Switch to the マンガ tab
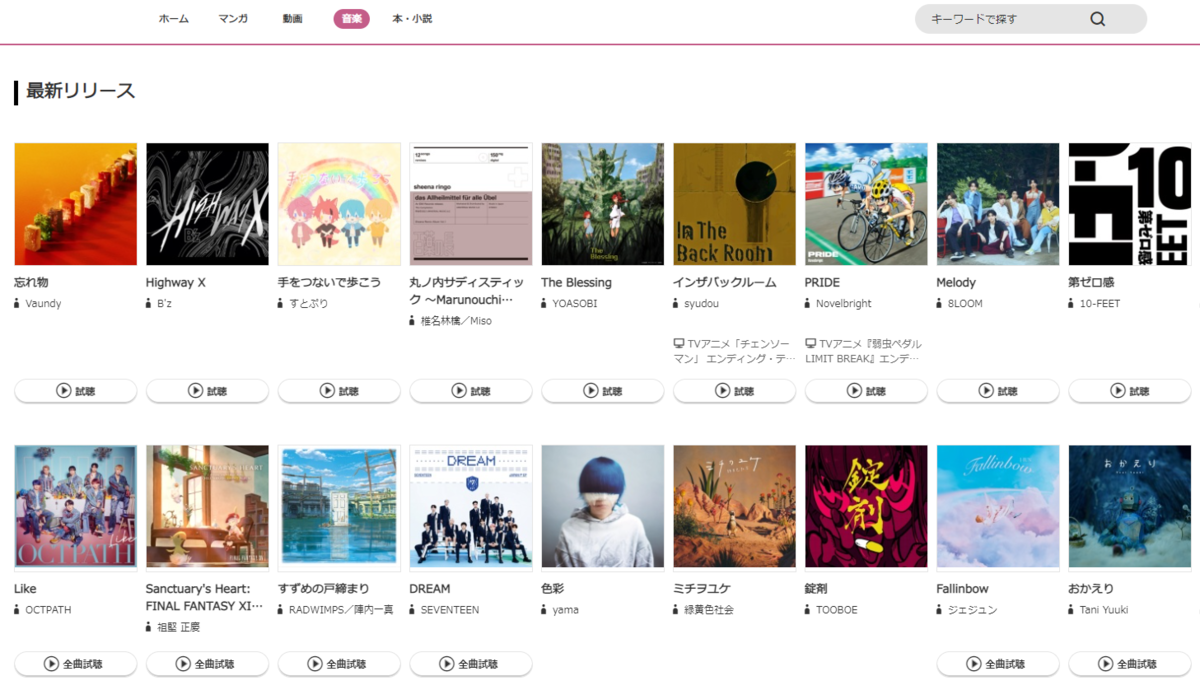Viewport: 1200px width, 690px height. [233, 19]
